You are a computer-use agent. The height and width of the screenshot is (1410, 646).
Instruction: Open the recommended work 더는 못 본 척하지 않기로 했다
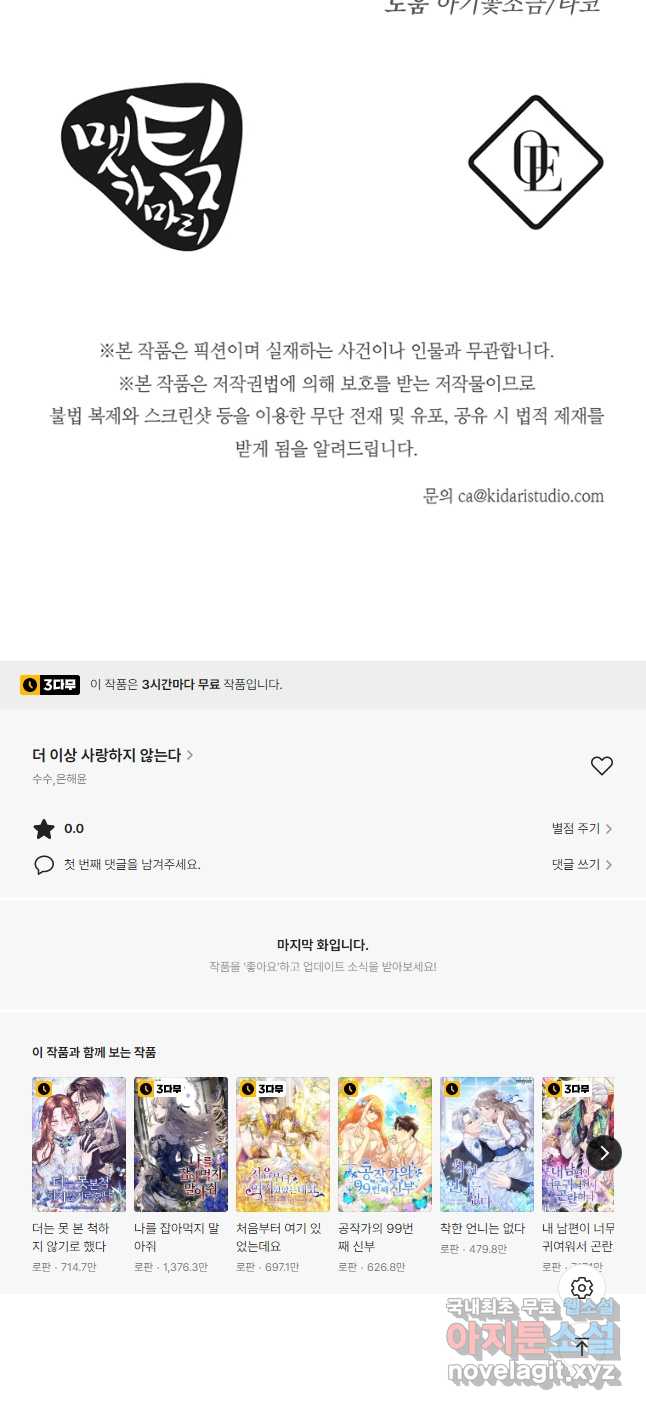coord(79,1175)
